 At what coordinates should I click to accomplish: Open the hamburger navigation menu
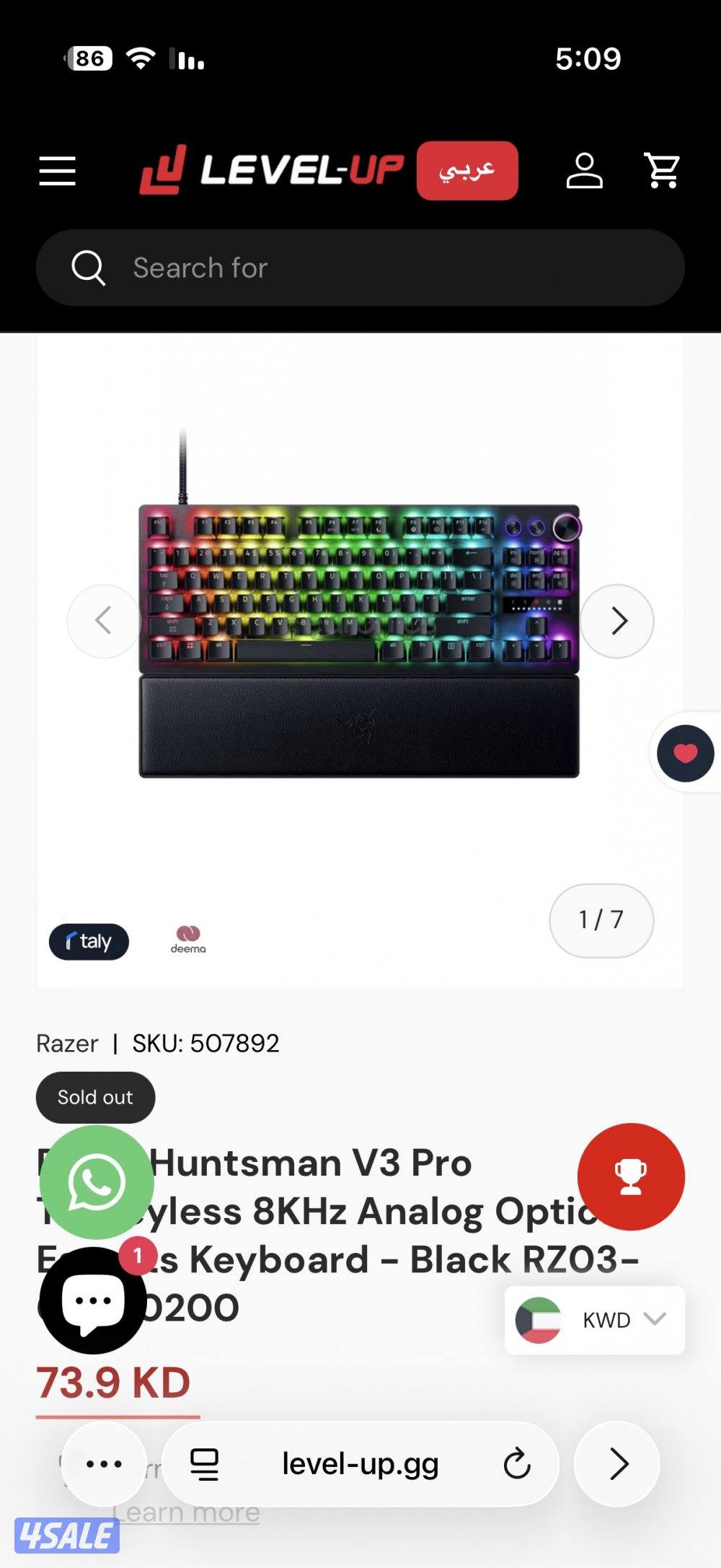click(x=58, y=171)
